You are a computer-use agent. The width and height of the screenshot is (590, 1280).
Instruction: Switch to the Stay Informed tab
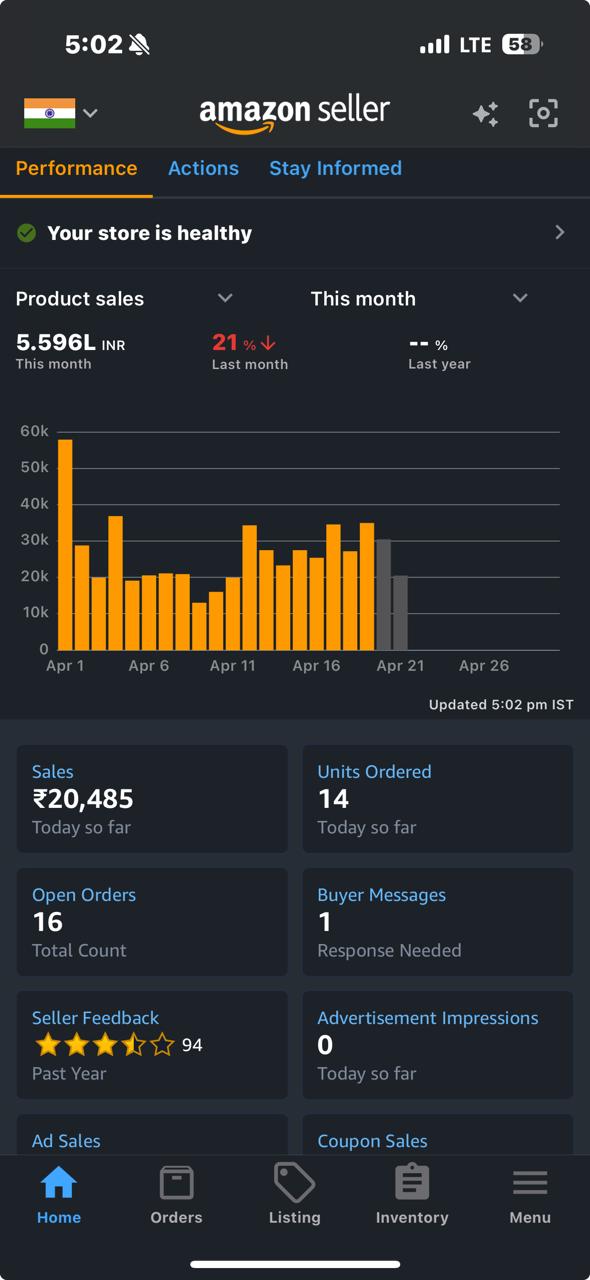(335, 168)
